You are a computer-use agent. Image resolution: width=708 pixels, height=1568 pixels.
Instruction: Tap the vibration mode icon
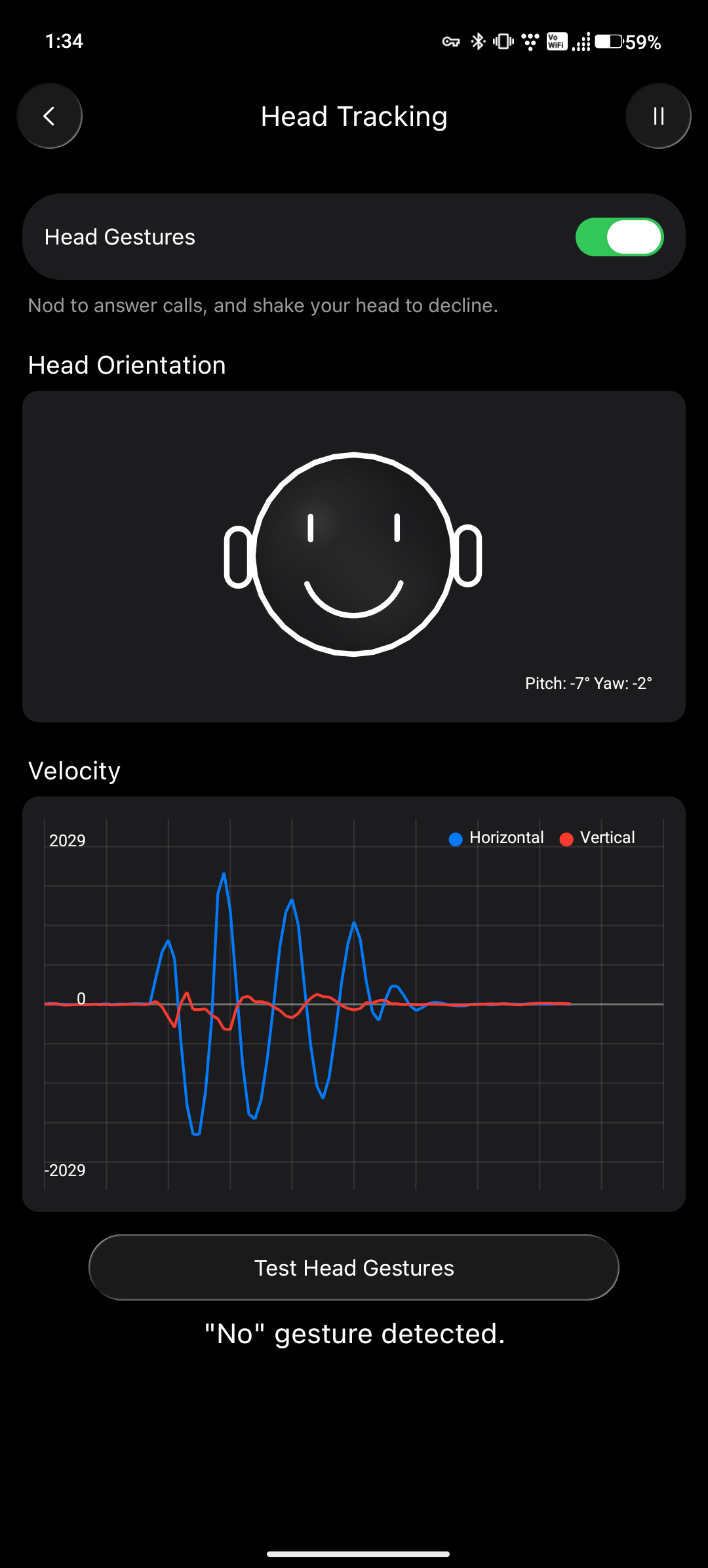(502, 41)
